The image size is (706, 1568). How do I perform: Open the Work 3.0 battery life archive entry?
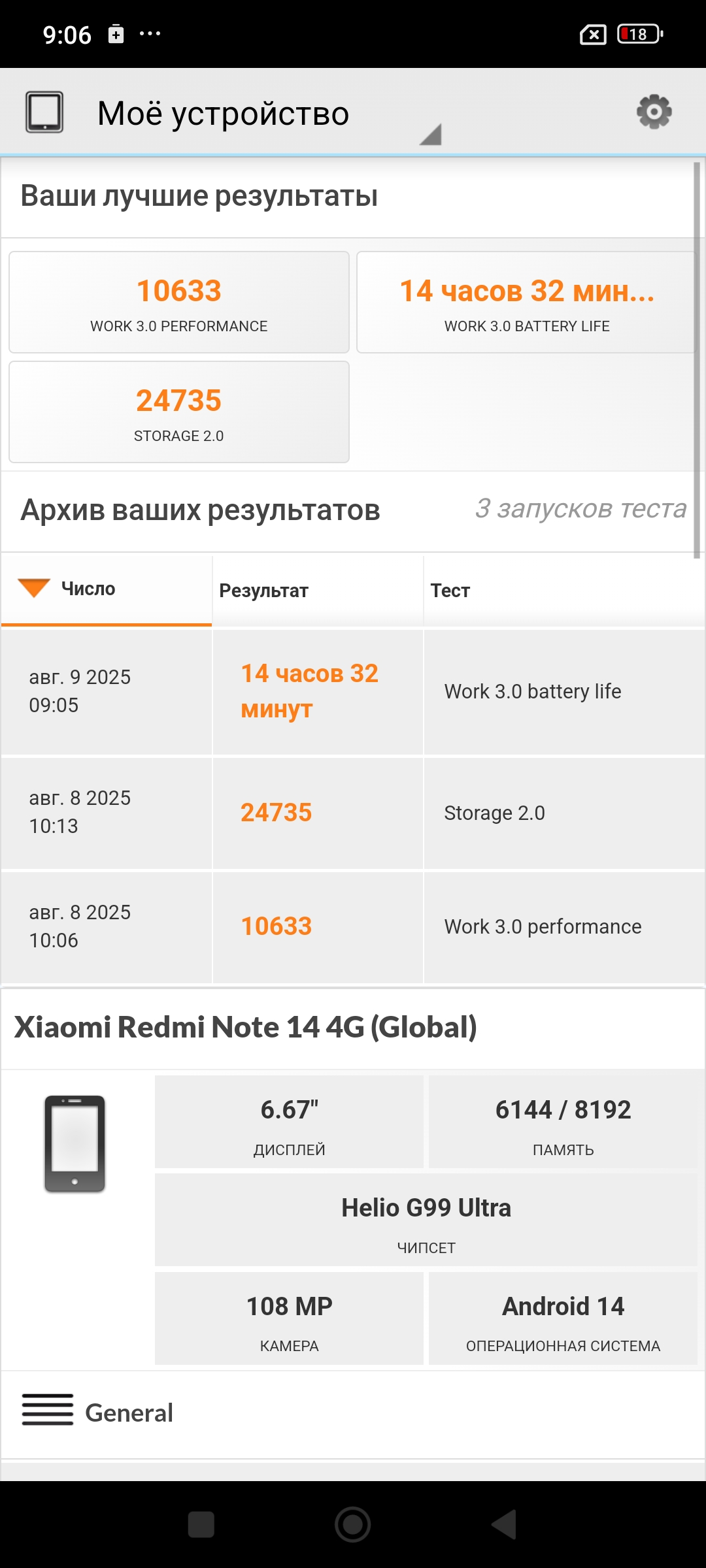(x=353, y=691)
